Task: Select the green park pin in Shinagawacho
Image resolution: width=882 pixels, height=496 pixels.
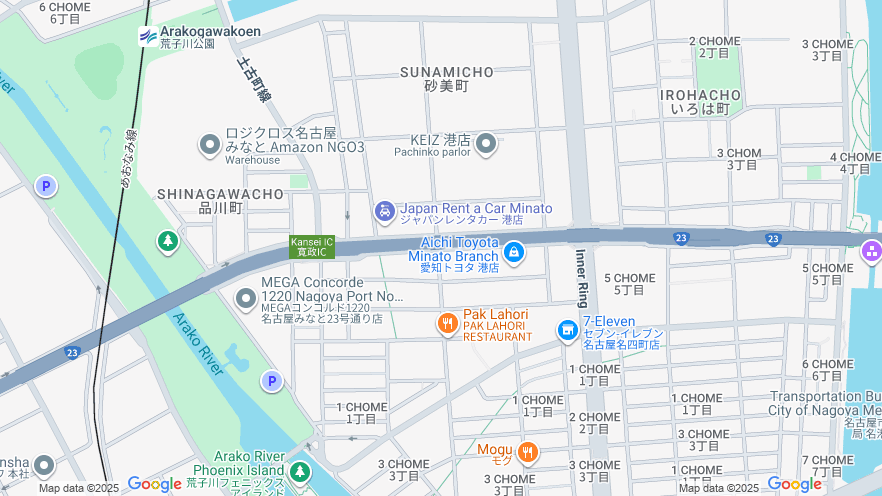Action: (167, 241)
